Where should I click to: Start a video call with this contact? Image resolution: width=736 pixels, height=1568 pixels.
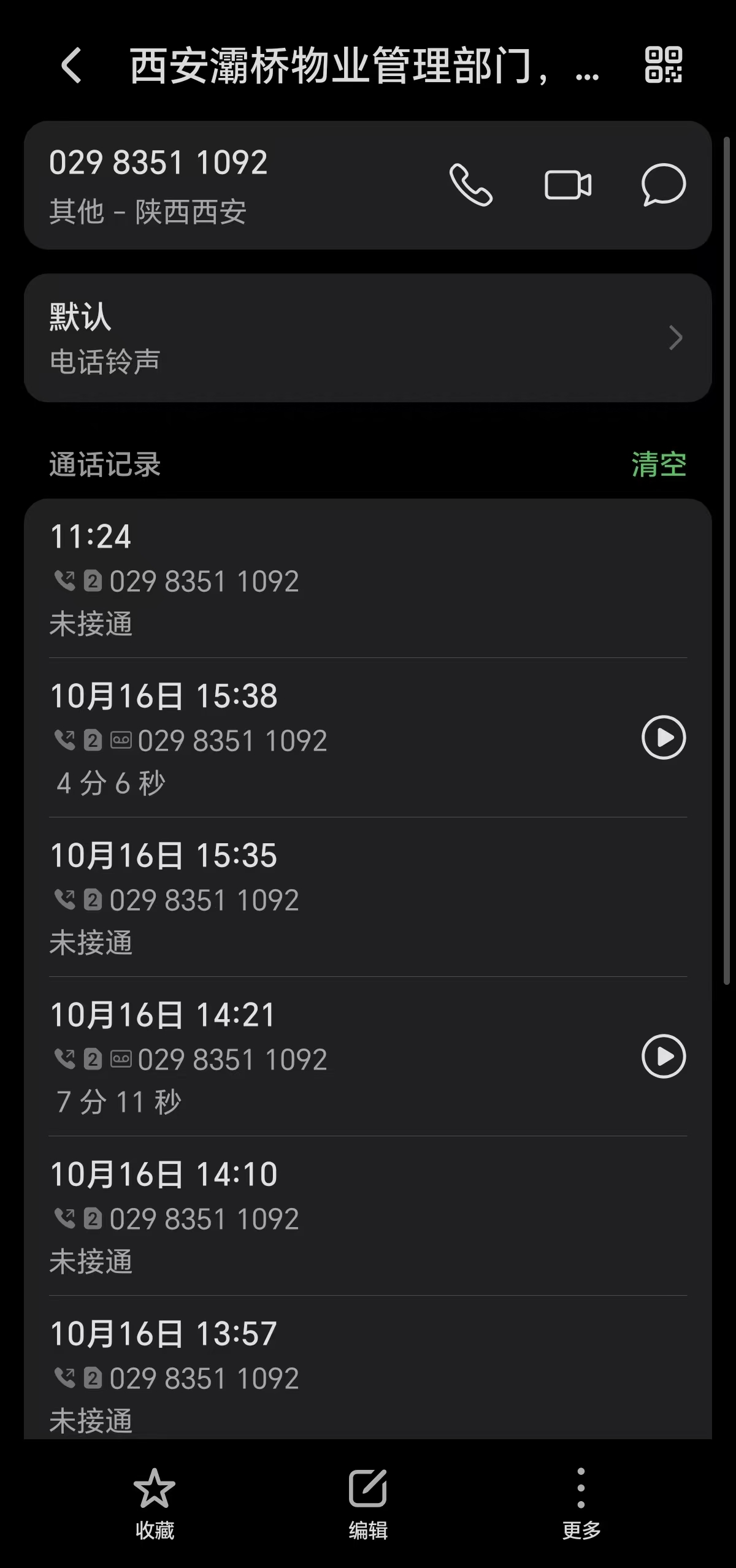pyautogui.click(x=568, y=185)
